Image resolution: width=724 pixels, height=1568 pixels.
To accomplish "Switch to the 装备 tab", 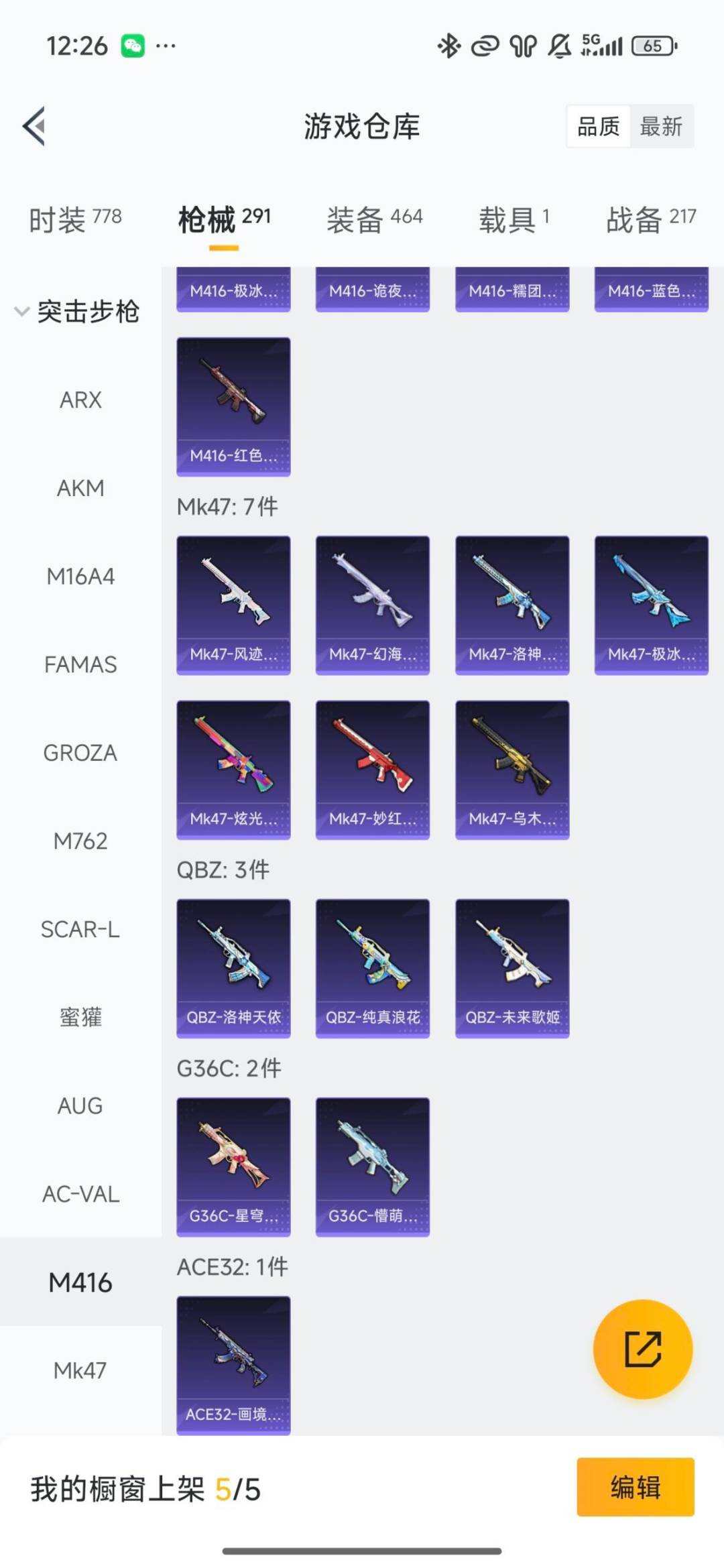I will pyautogui.click(x=374, y=219).
